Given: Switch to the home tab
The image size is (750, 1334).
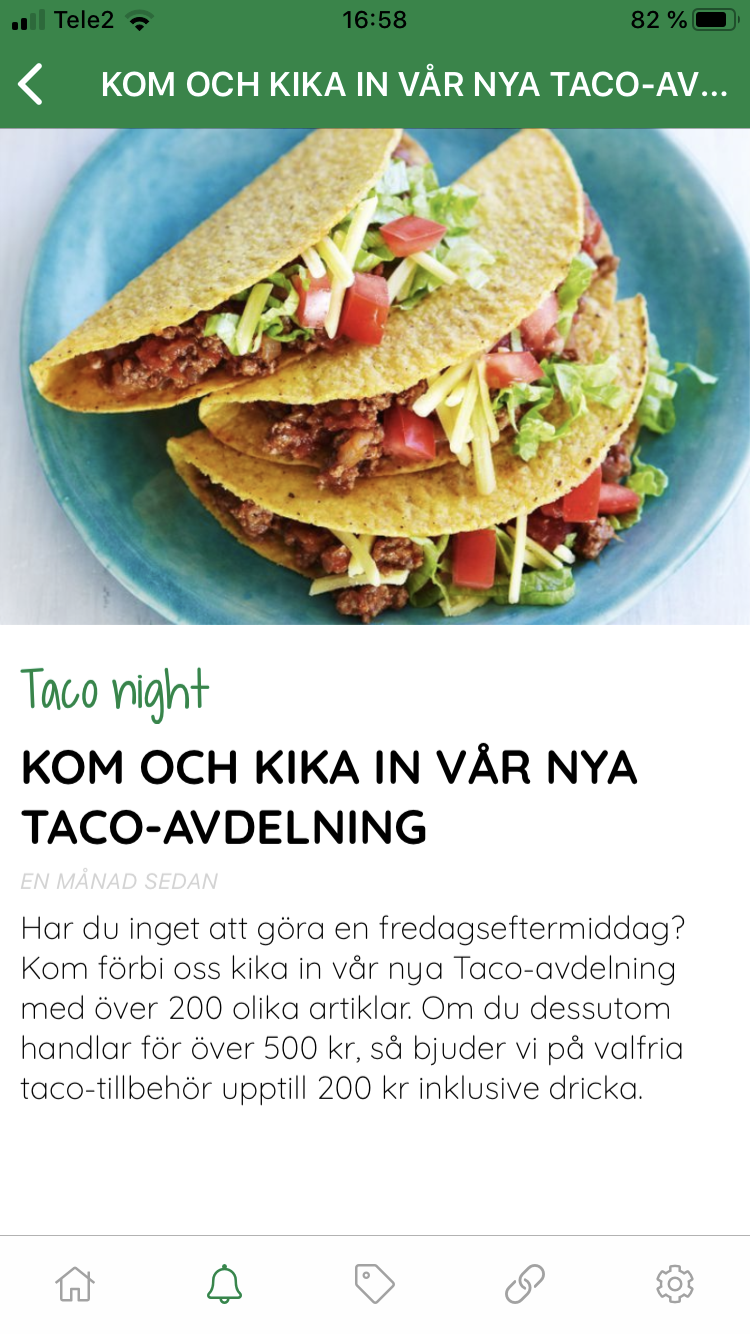Looking at the screenshot, I should tap(75, 1283).
